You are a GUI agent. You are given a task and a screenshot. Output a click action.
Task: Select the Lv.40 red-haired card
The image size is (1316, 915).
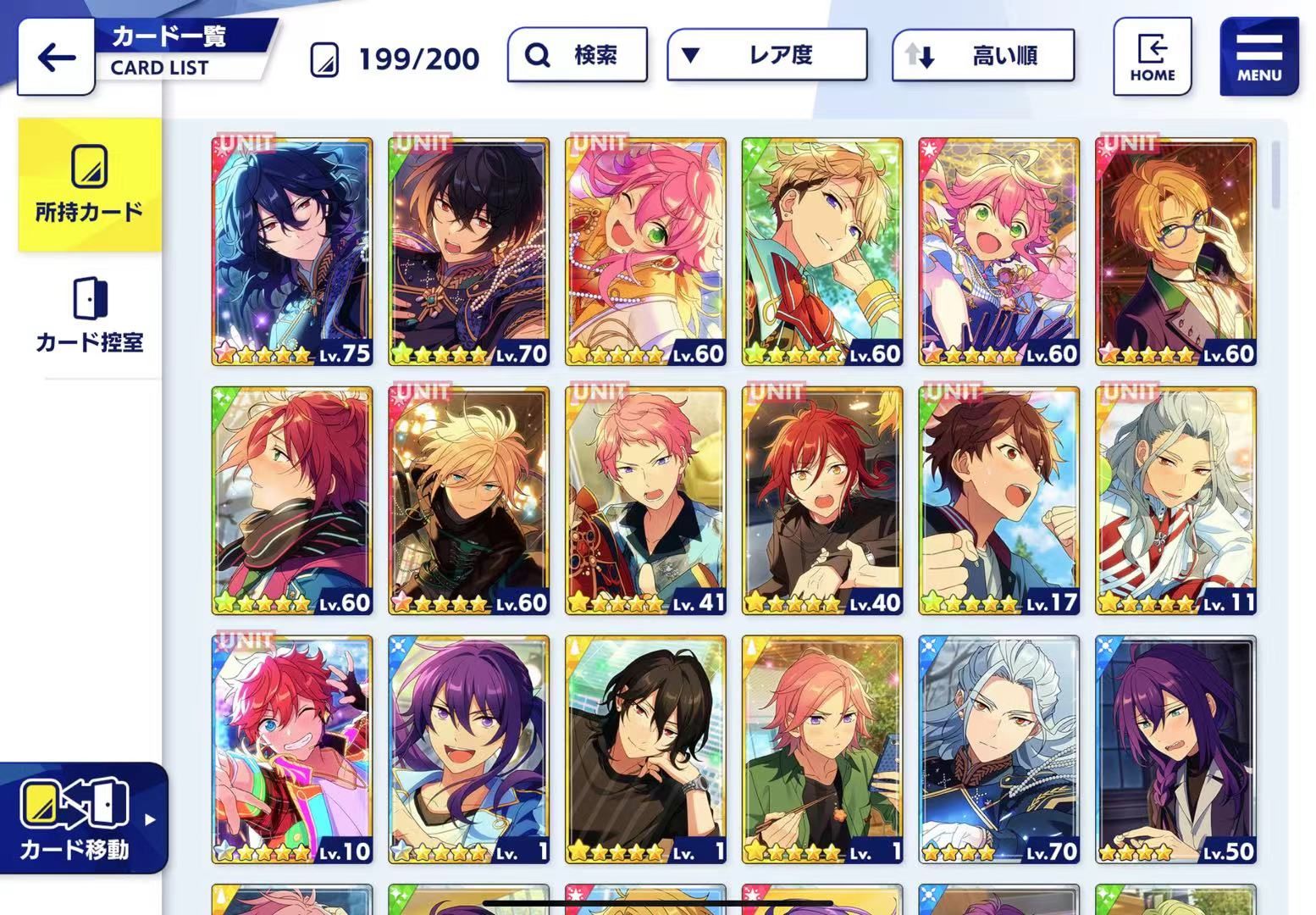point(822,501)
